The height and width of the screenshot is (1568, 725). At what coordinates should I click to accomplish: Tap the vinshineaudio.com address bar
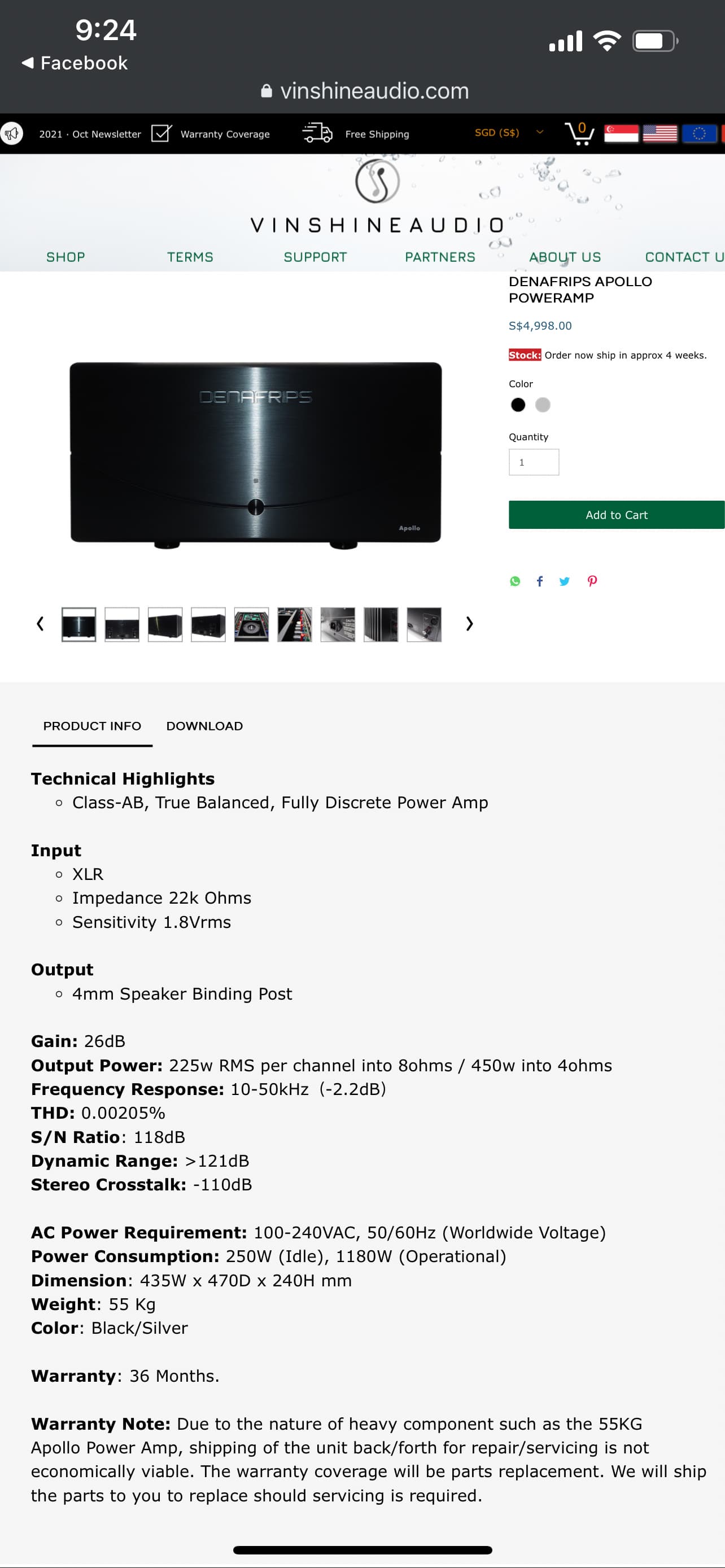(x=365, y=91)
